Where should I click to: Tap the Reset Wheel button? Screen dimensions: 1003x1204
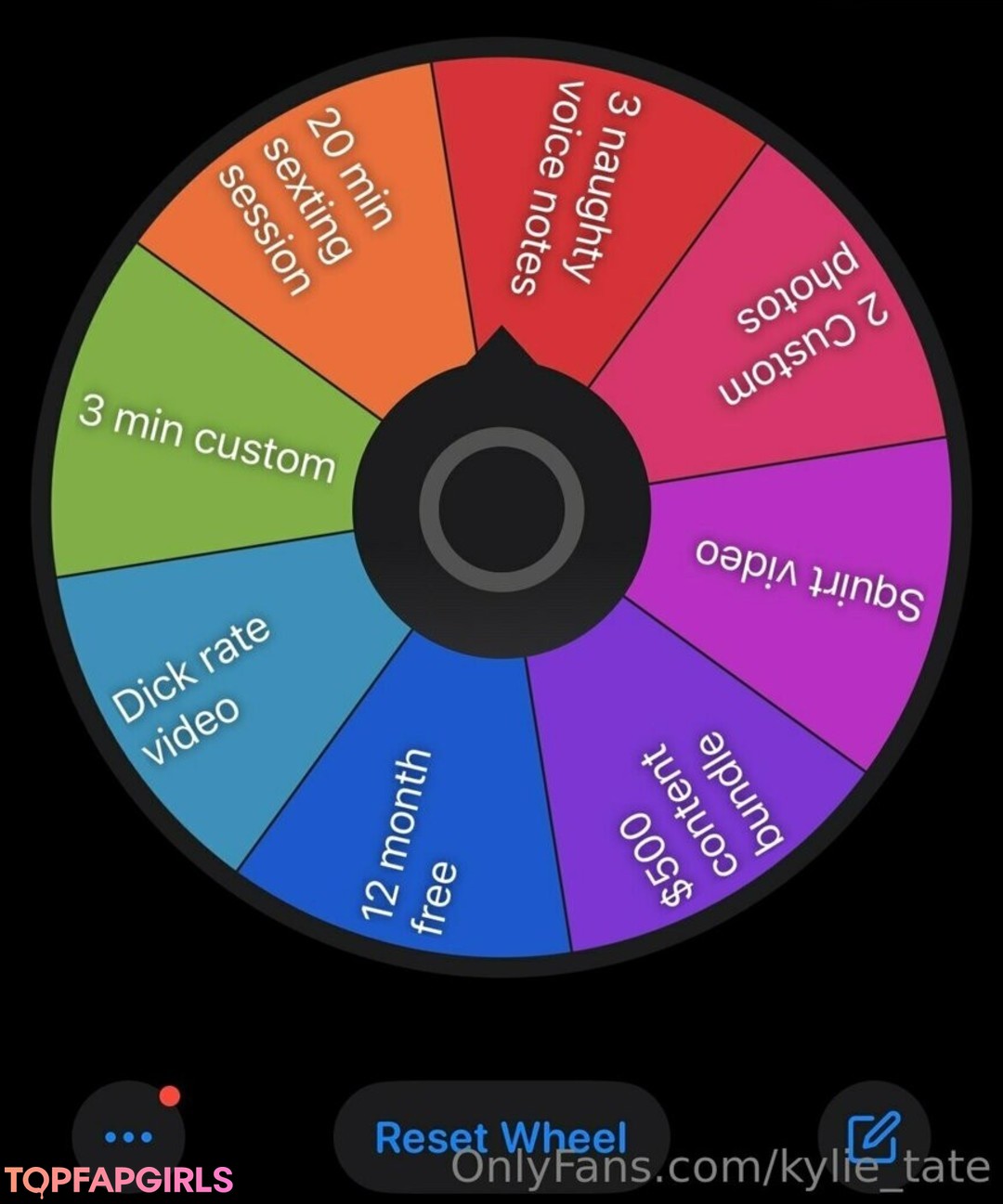[x=501, y=1136]
